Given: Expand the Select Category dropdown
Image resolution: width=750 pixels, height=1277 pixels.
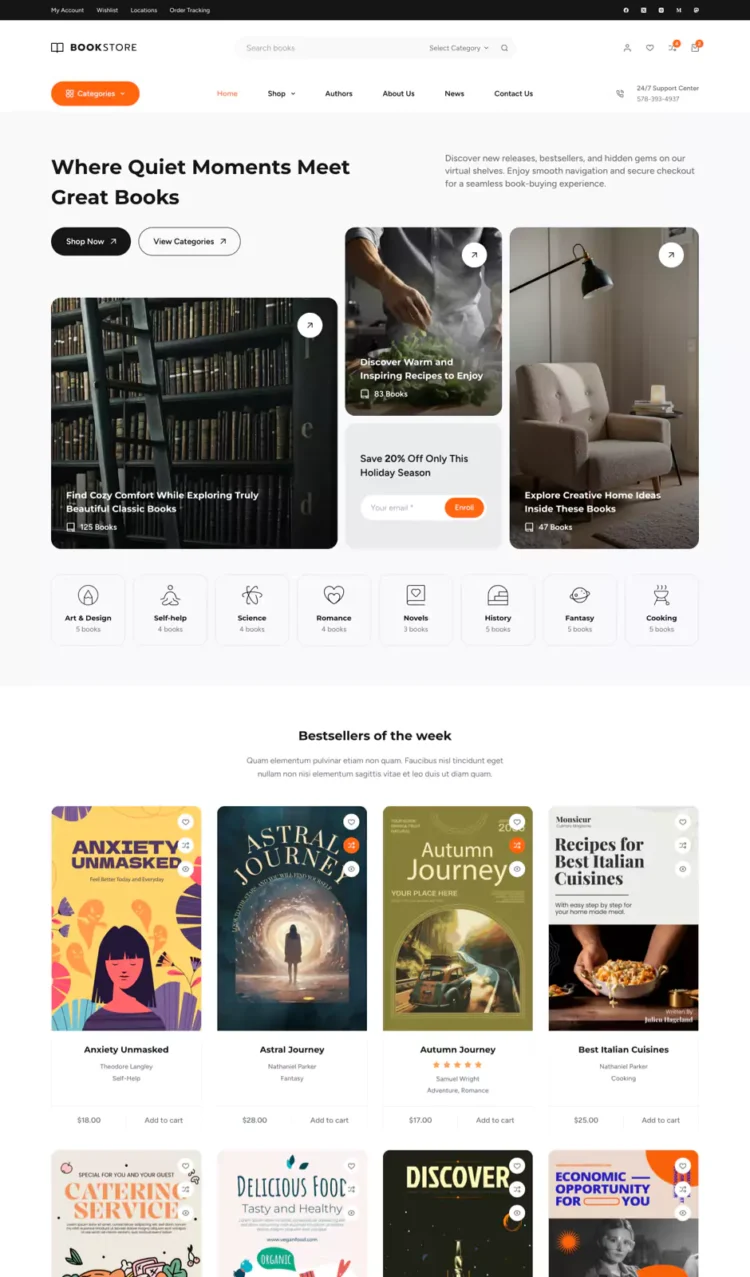Looking at the screenshot, I should (459, 48).
